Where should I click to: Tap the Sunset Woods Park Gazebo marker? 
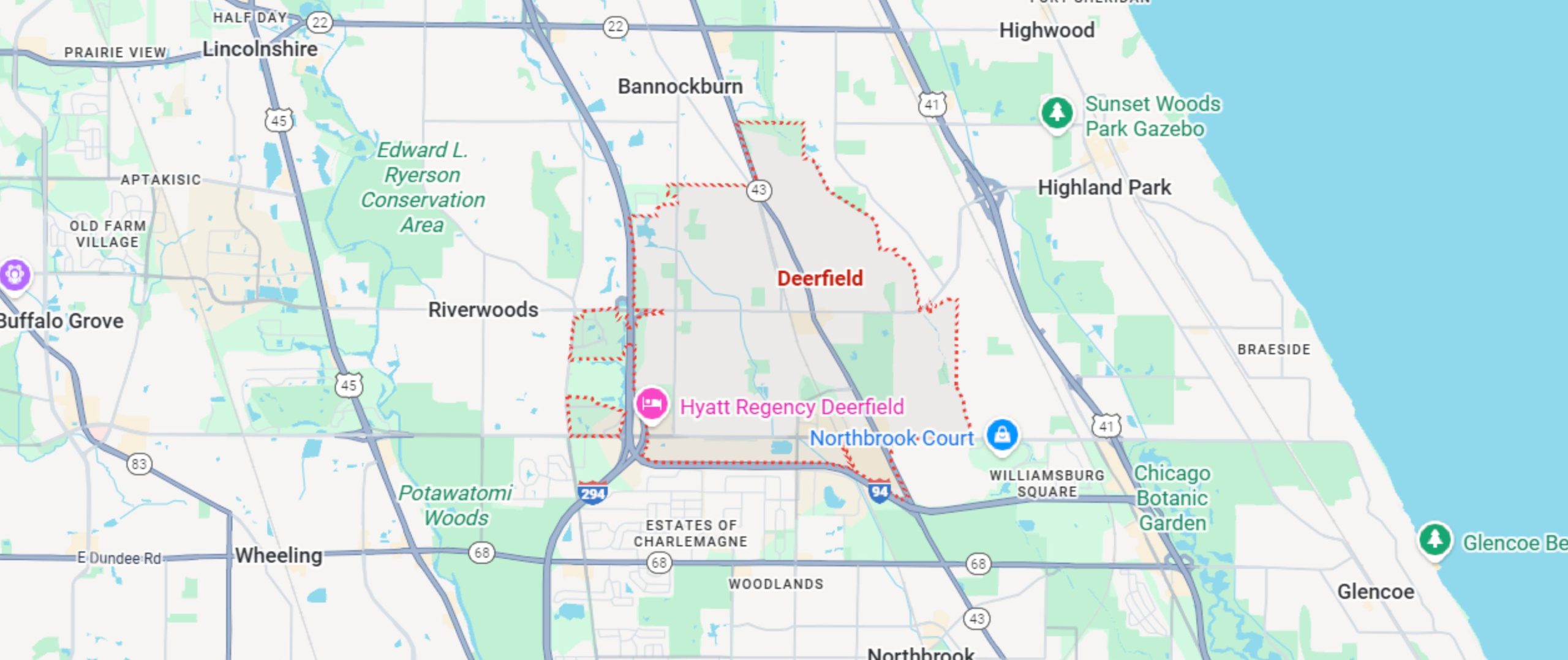coord(1057,113)
